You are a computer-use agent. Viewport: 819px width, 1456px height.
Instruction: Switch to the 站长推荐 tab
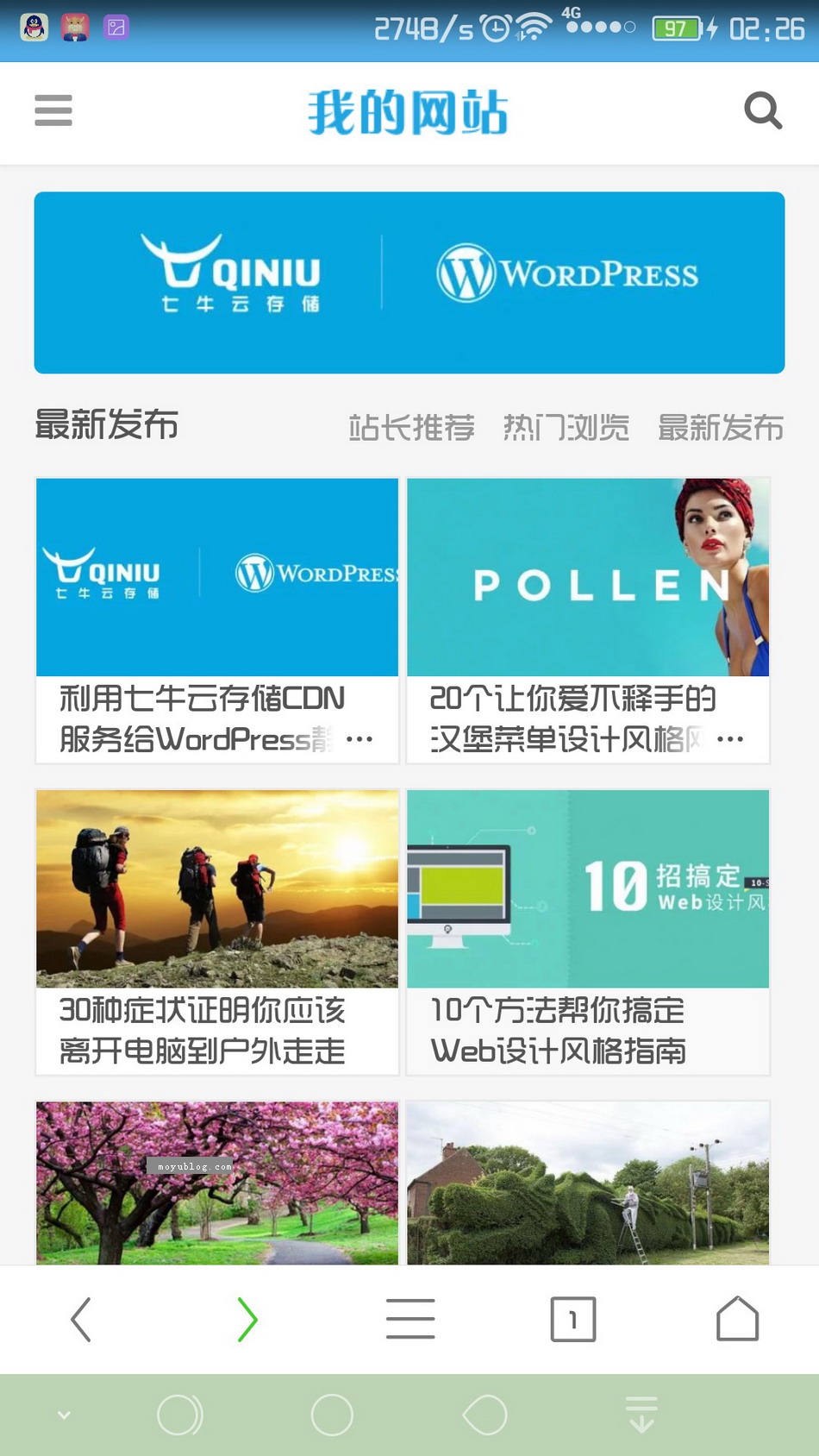point(411,427)
